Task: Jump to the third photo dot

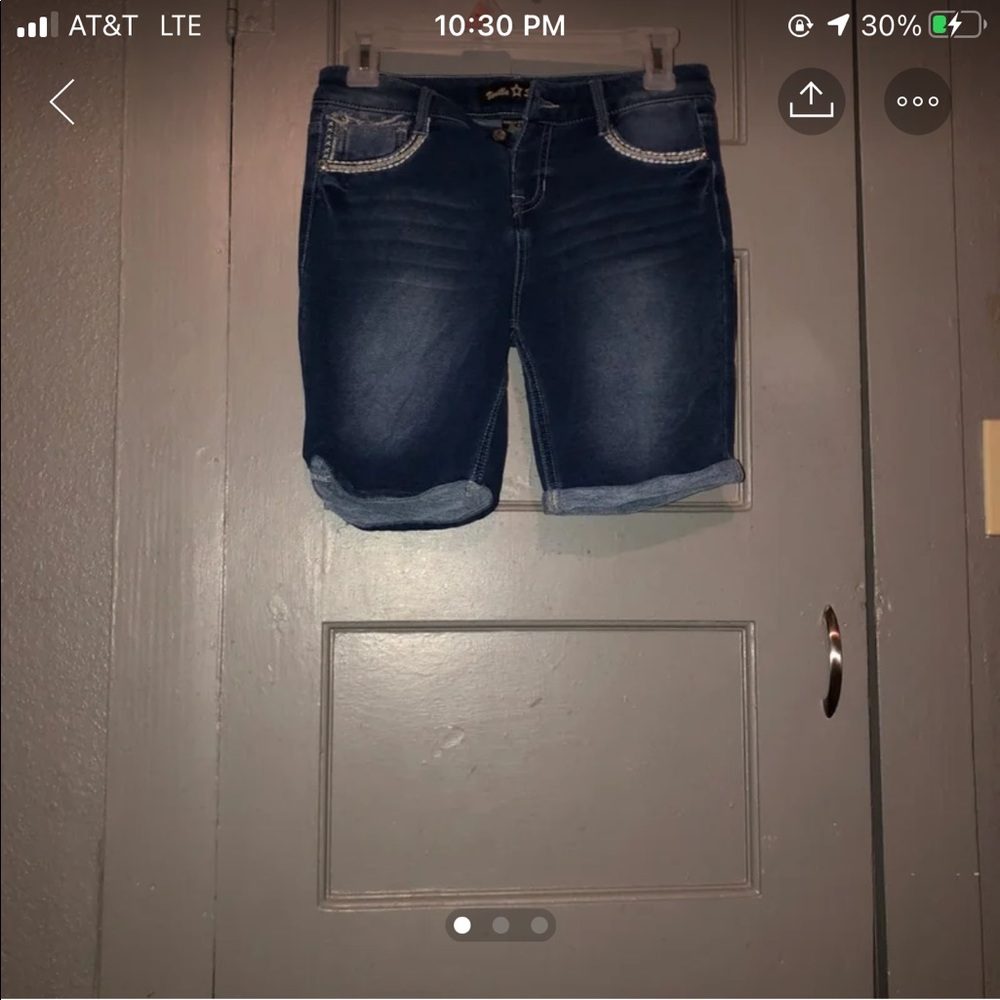Action: click(x=540, y=925)
